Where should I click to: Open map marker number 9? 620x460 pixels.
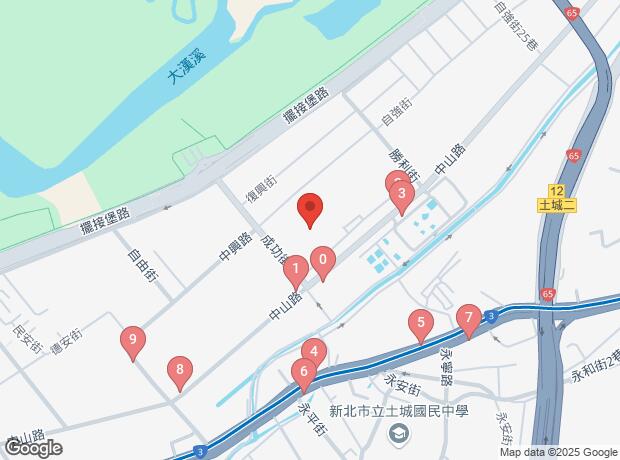click(x=132, y=341)
